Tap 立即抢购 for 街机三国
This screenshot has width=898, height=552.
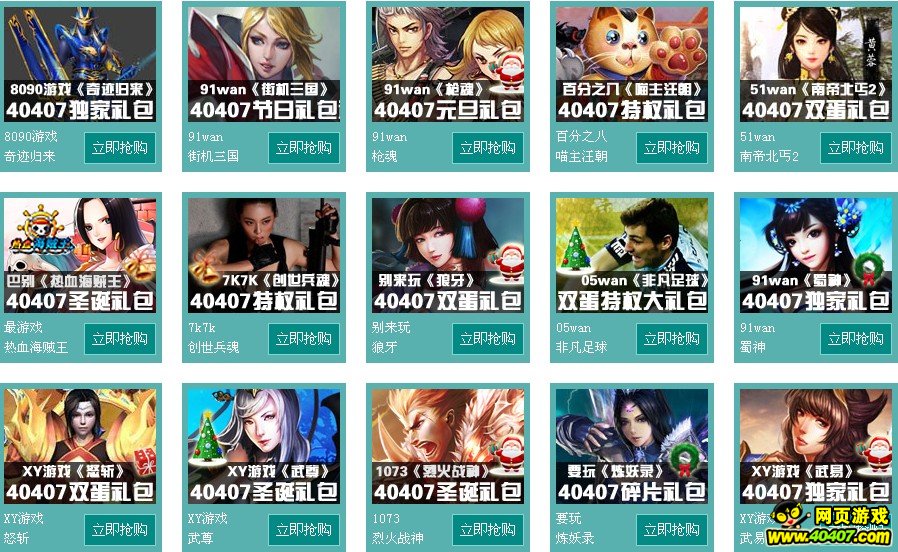304,147
